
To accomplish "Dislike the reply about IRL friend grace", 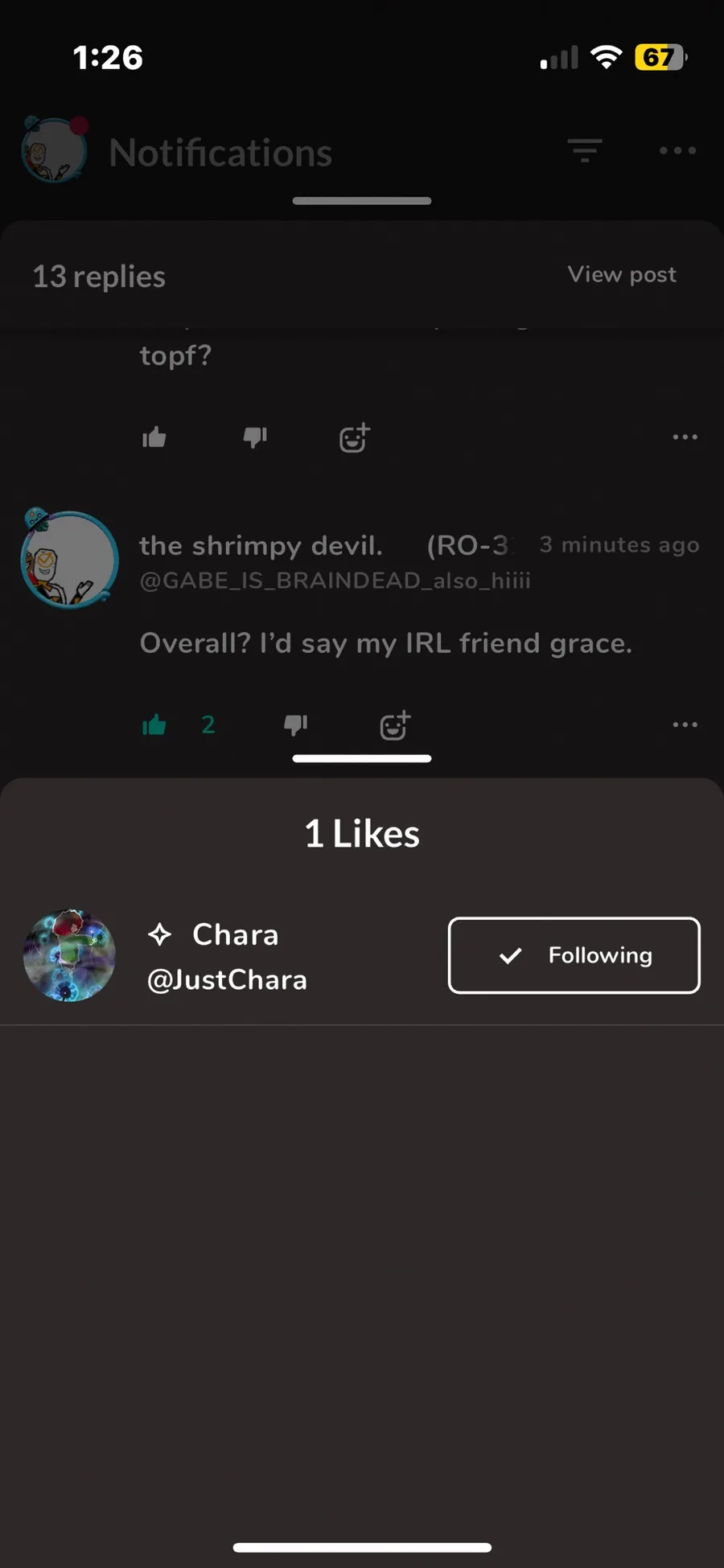I will point(295,725).
